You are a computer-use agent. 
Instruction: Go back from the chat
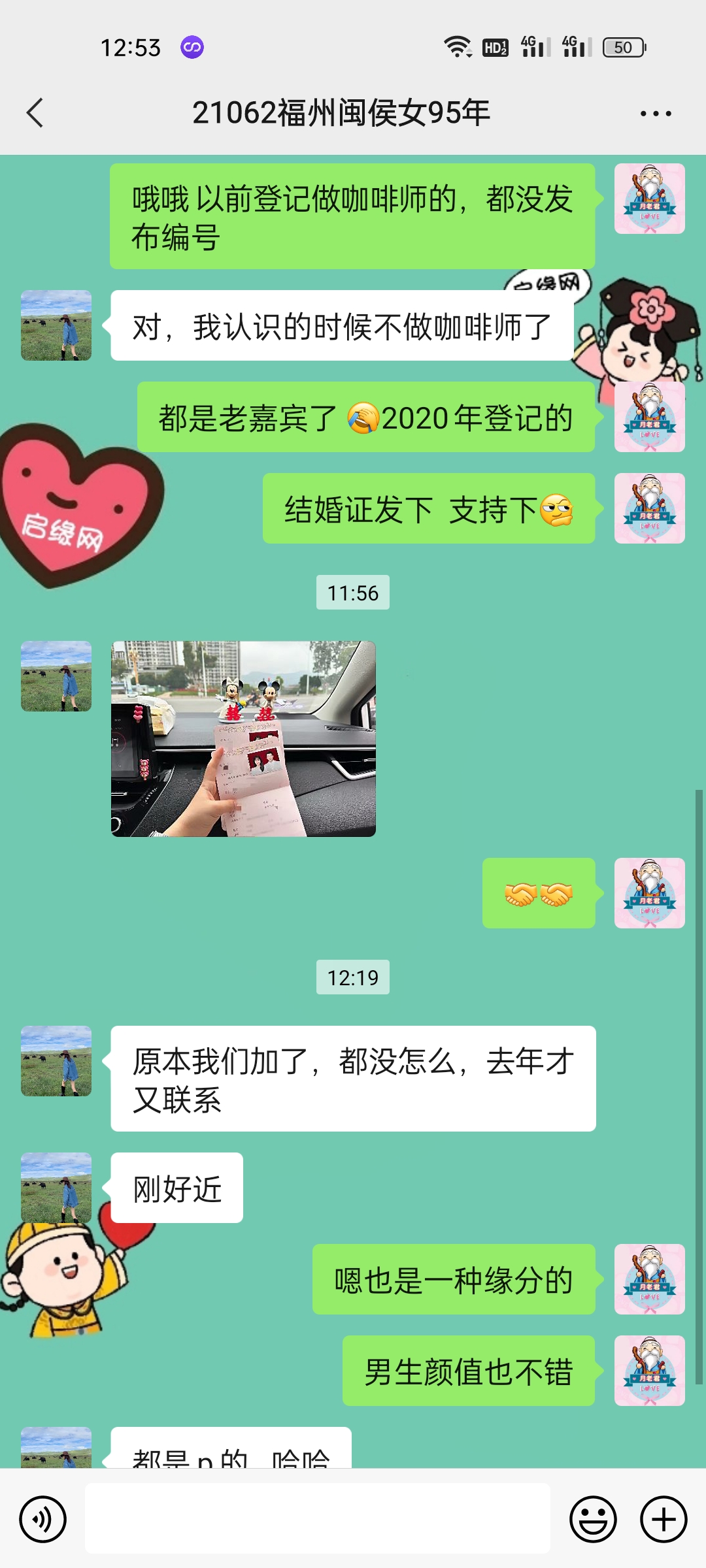pyautogui.click(x=35, y=113)
